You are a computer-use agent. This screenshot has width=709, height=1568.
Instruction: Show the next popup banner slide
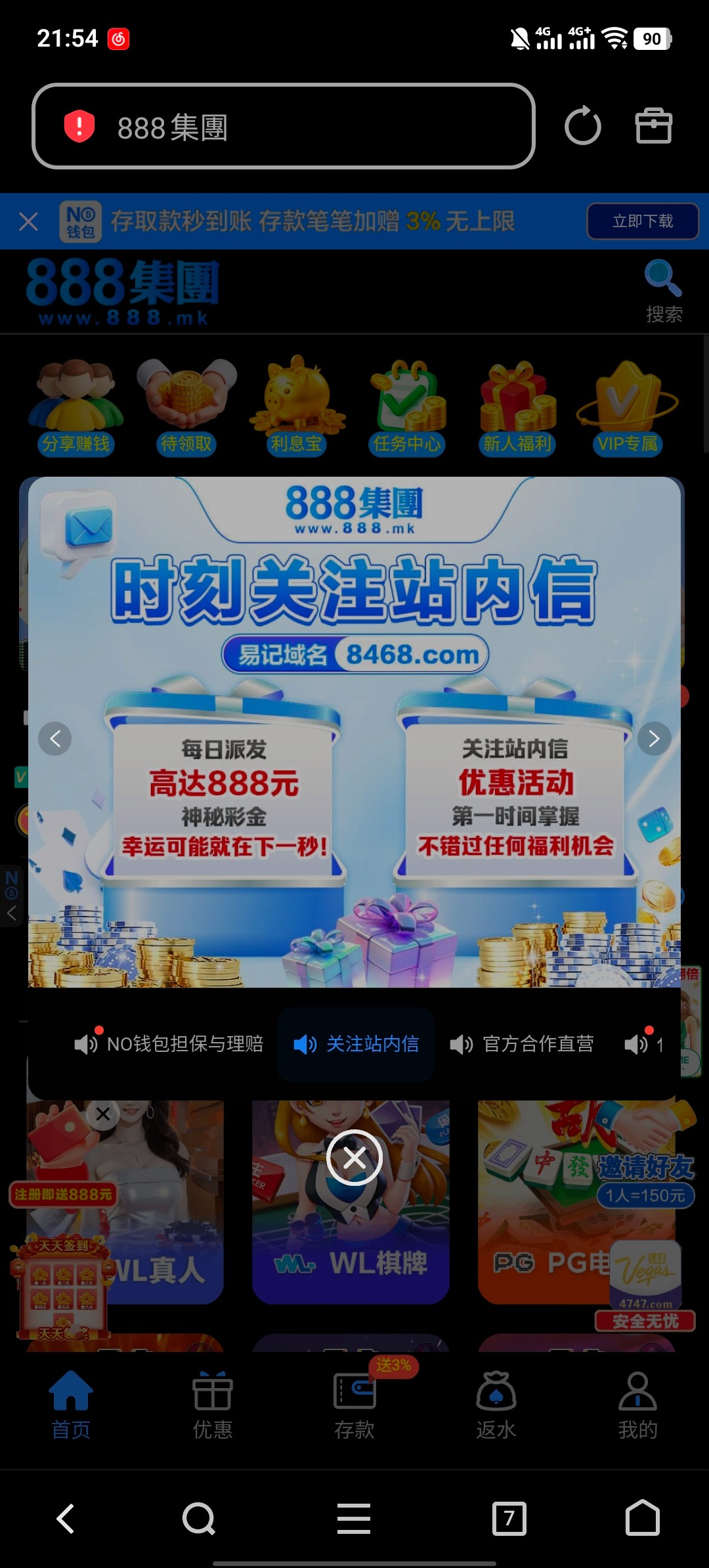click(654, 739)
